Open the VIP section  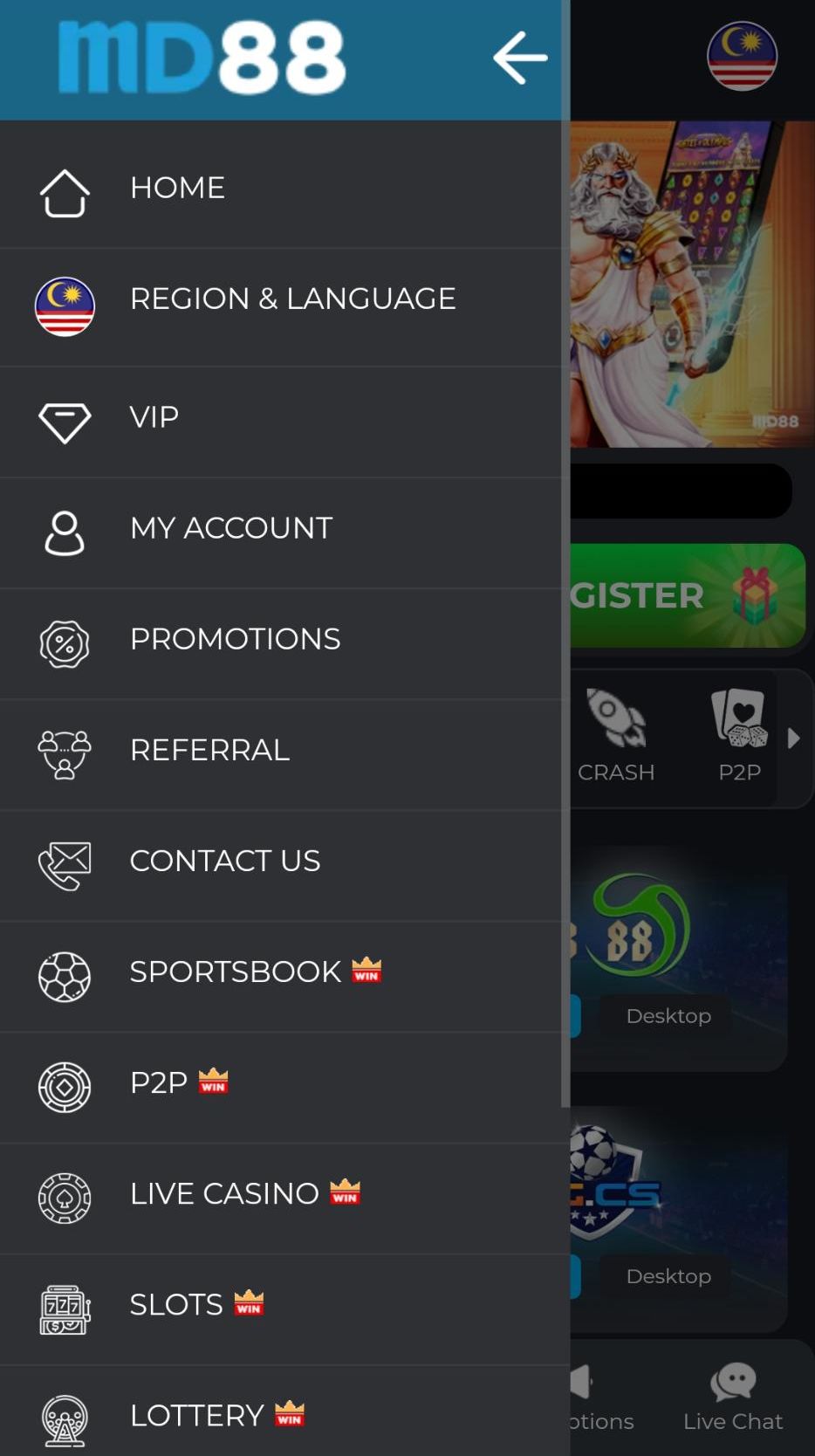pos(154,417)
